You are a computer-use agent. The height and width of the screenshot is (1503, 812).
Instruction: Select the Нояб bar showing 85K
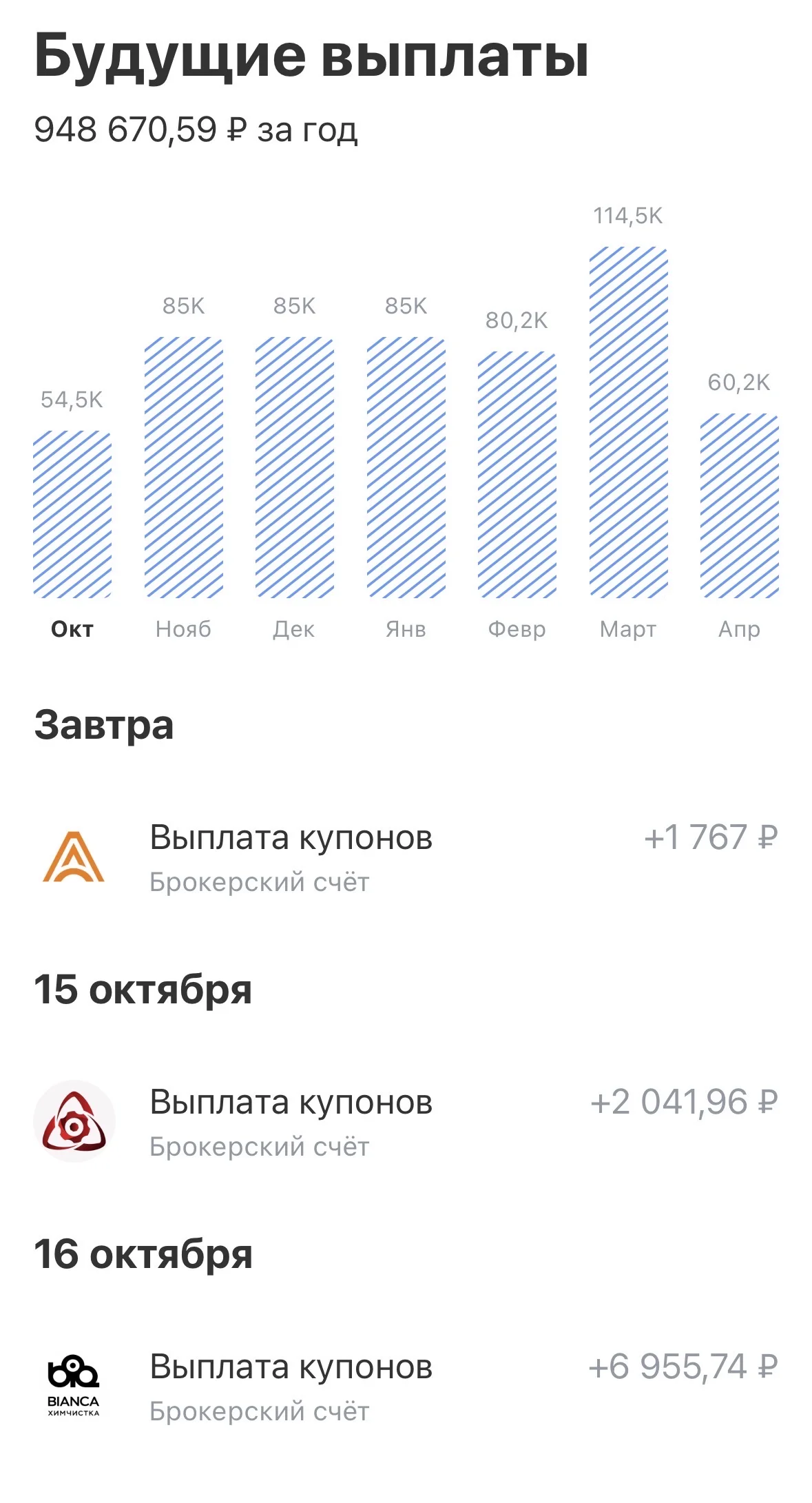[184, 467]
